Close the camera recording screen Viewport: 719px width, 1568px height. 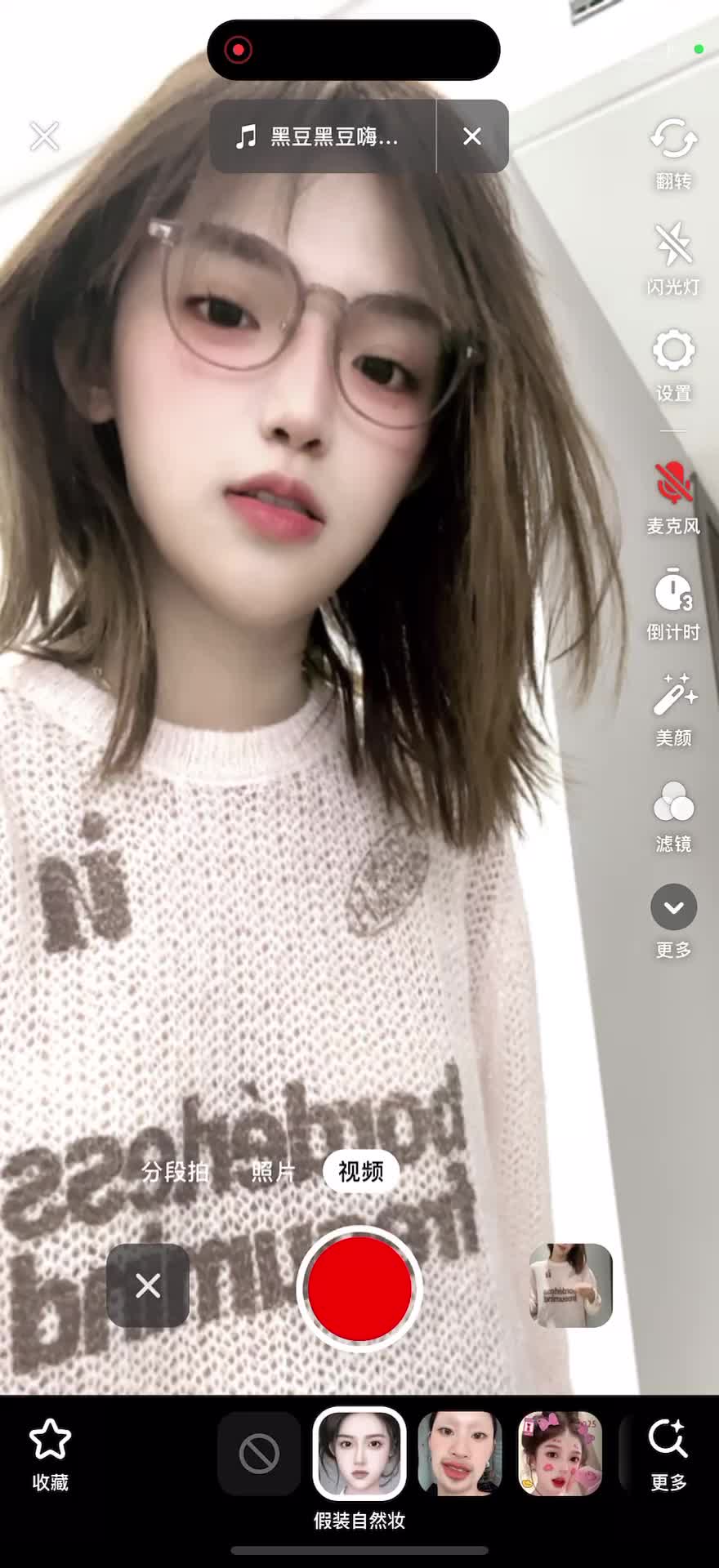[44, 136]
